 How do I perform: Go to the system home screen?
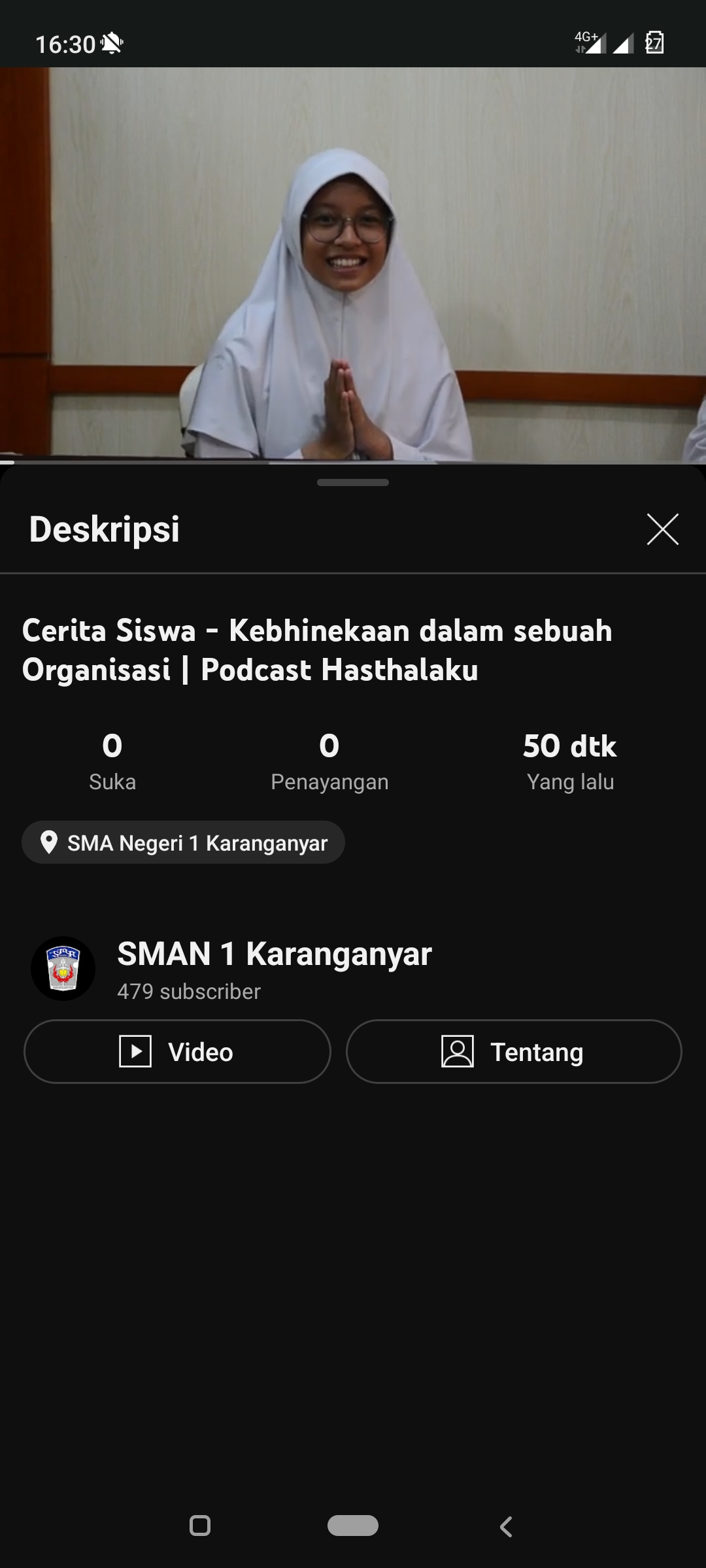[x=353, y=1526]
